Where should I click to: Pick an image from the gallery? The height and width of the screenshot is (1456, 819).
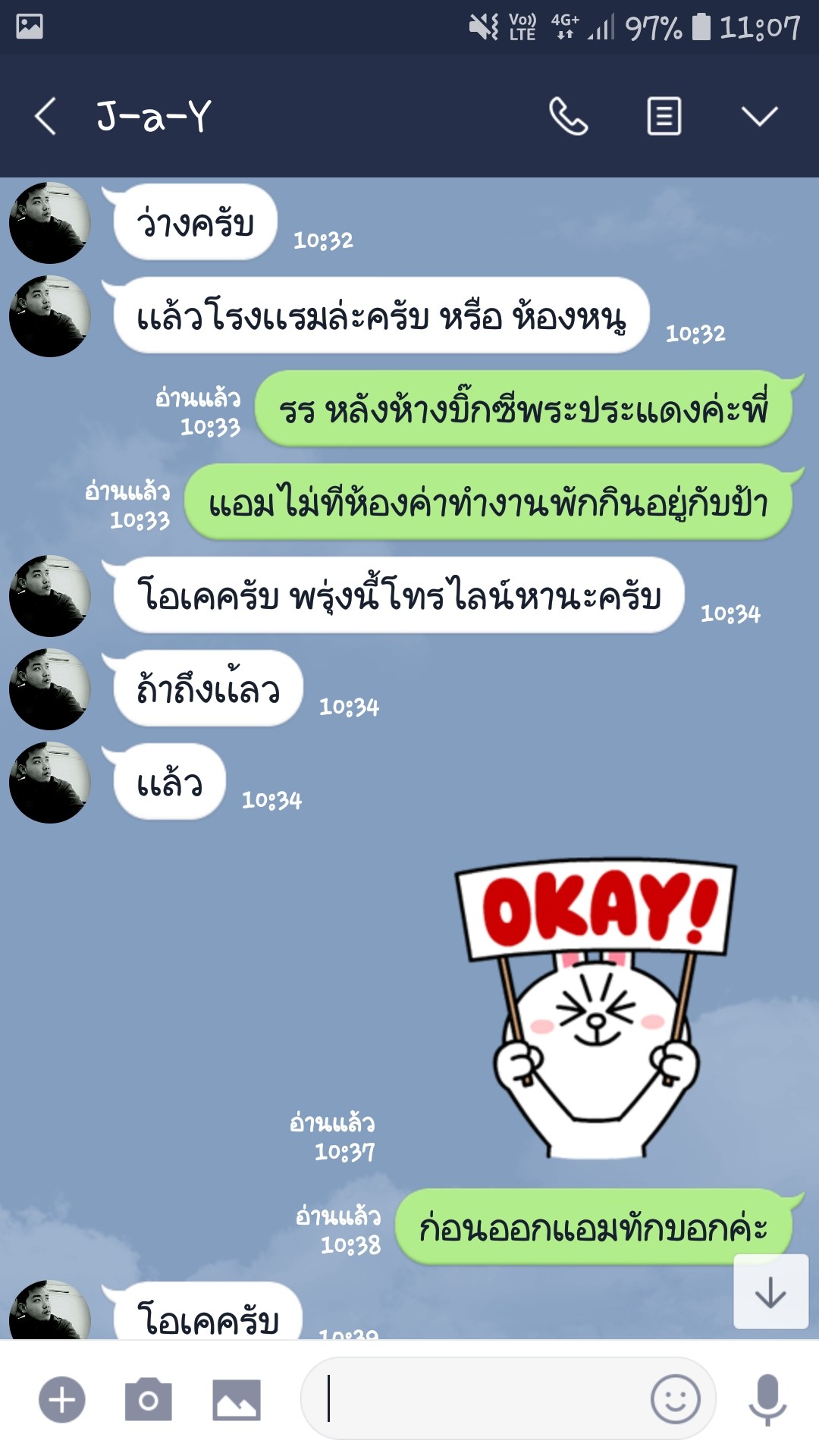[237, 1400]
